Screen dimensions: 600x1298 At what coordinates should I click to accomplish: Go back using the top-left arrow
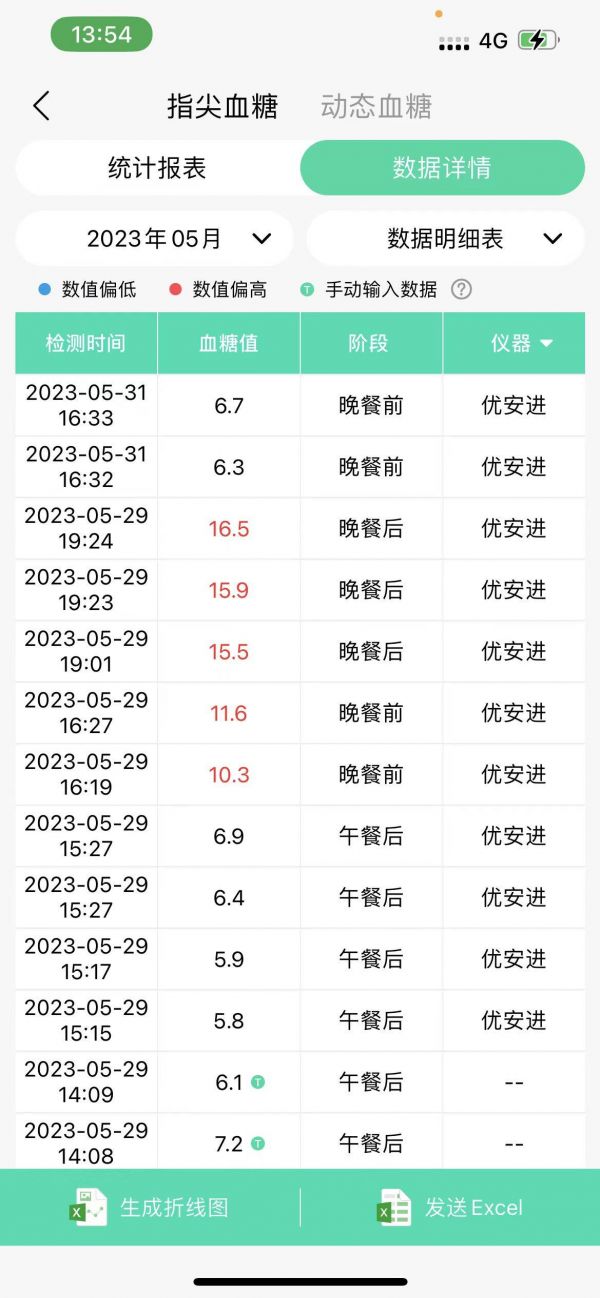[41, 106]
